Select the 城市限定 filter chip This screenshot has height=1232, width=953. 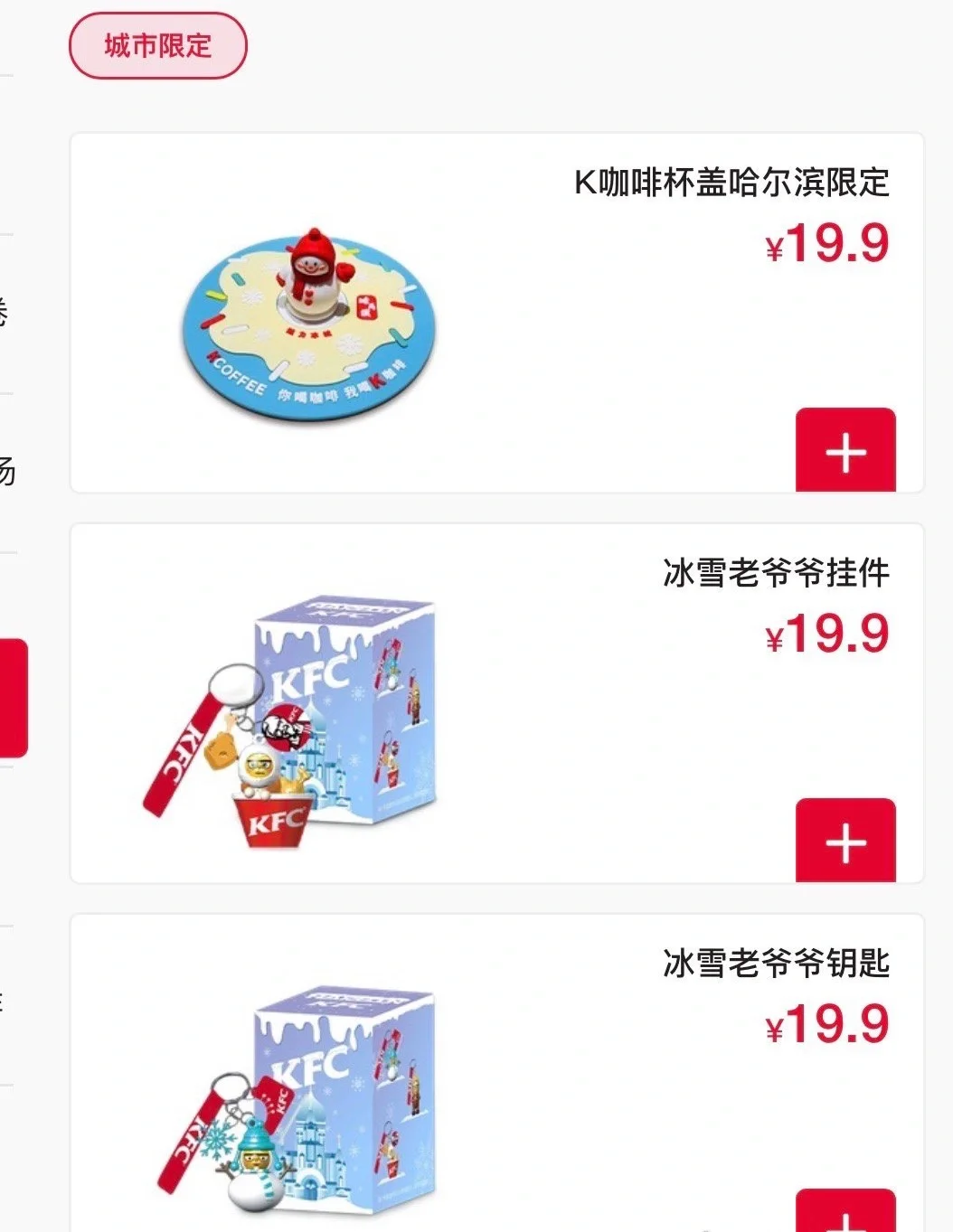[x=157, y=45]
